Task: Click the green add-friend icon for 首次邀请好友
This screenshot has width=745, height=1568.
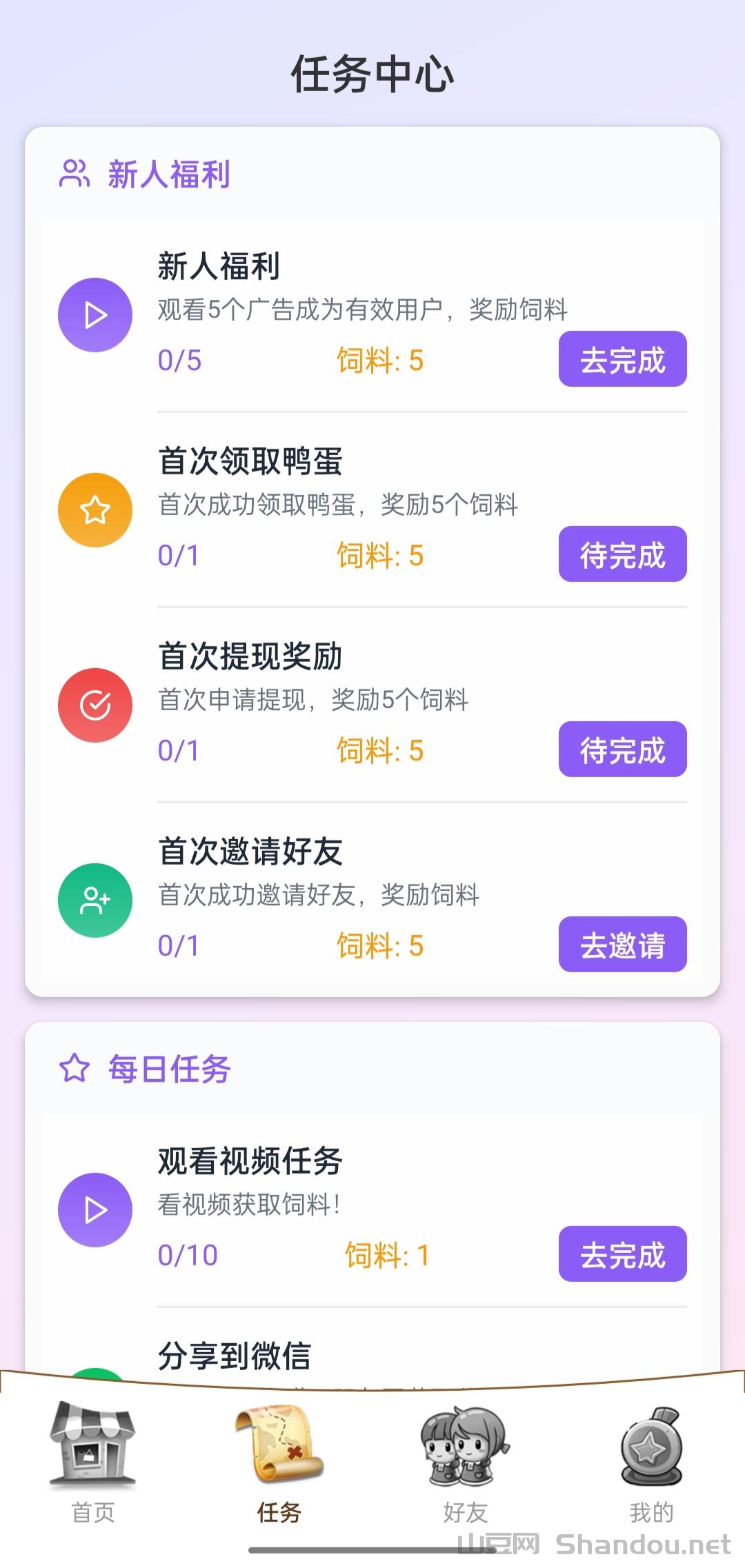Action: (95, 901)
